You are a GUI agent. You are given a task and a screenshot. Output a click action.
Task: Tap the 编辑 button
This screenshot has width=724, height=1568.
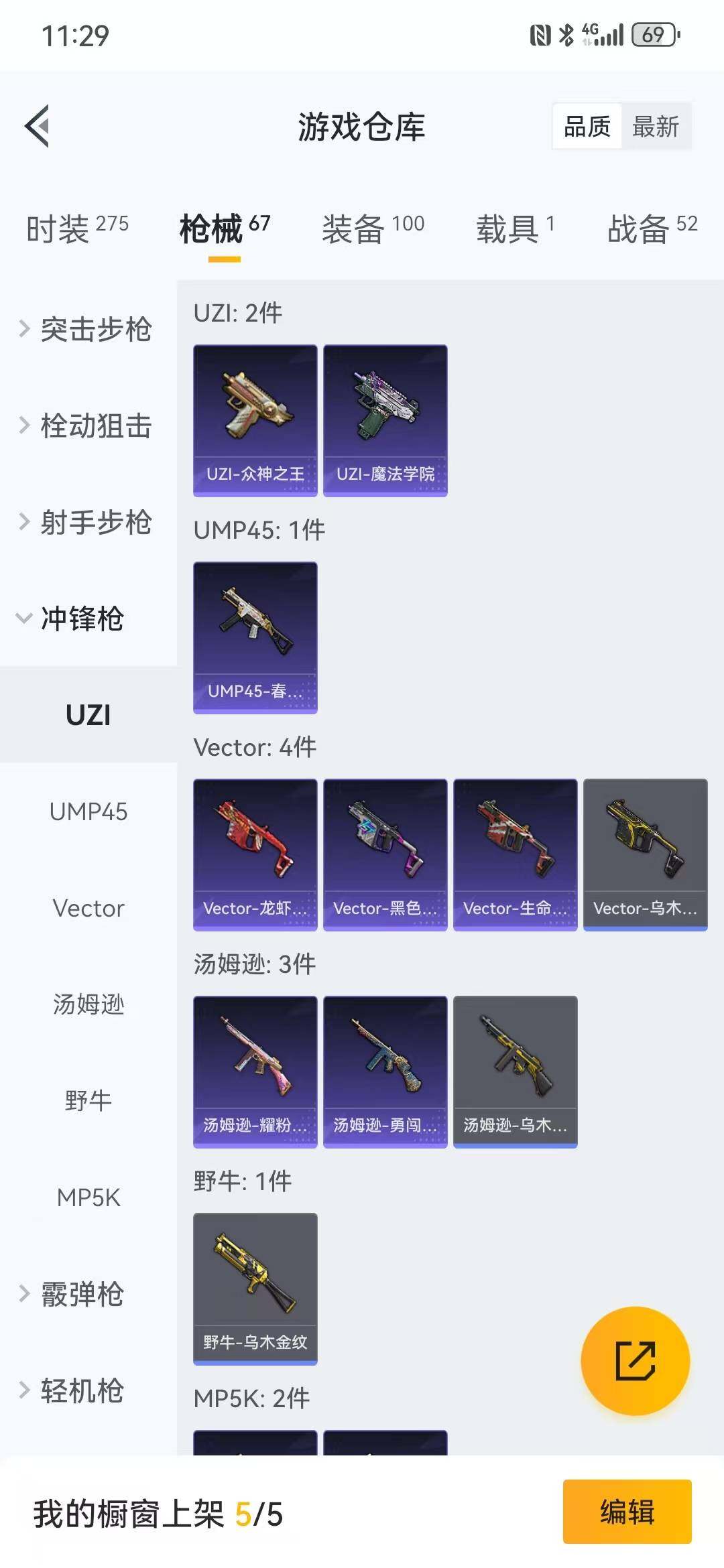pyautogui.click(x=627, y=1512)
